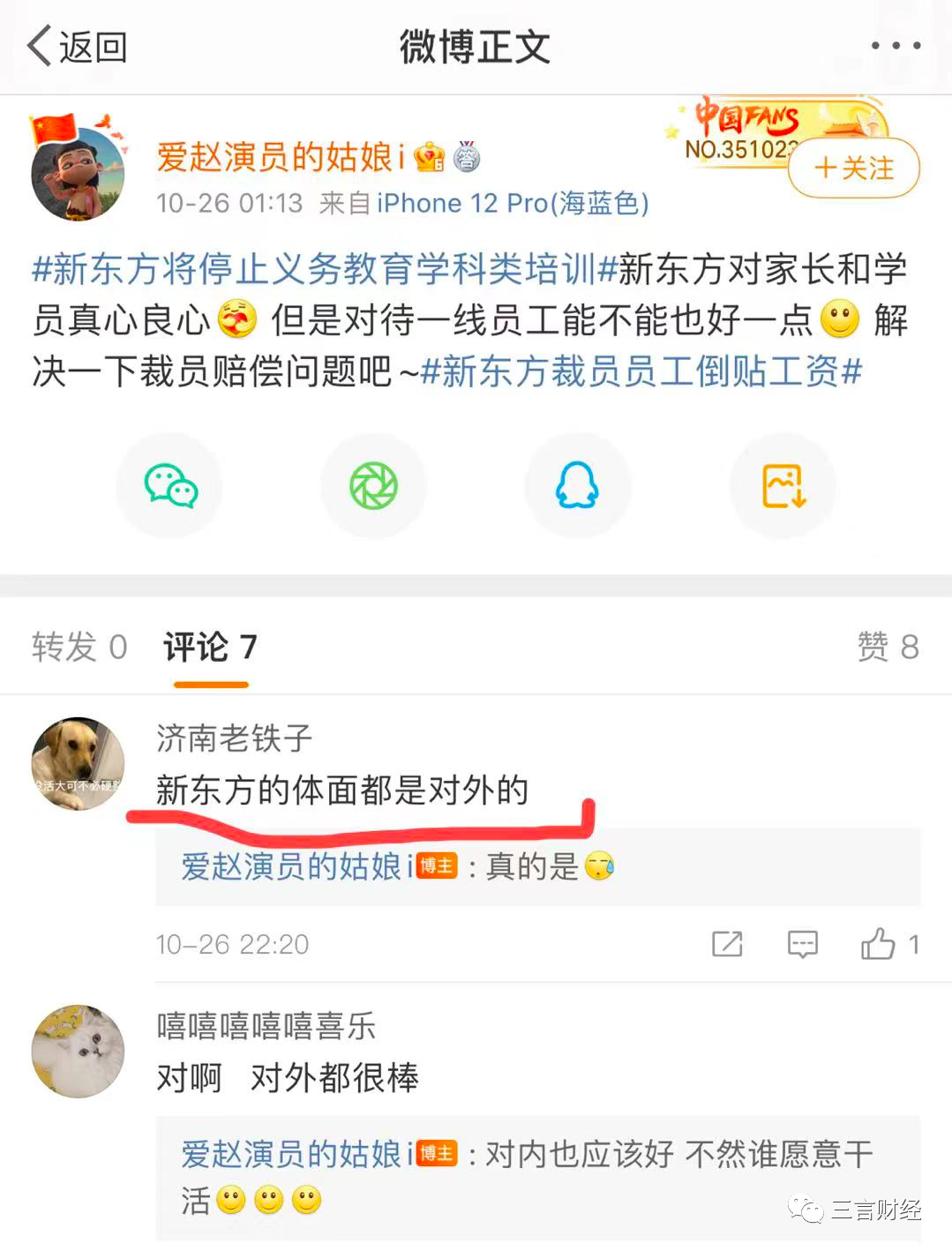Like 济南老铁子's comment
Image resolution: width=952 pixels, height=1251 pixels.
(x=879, y=944)
